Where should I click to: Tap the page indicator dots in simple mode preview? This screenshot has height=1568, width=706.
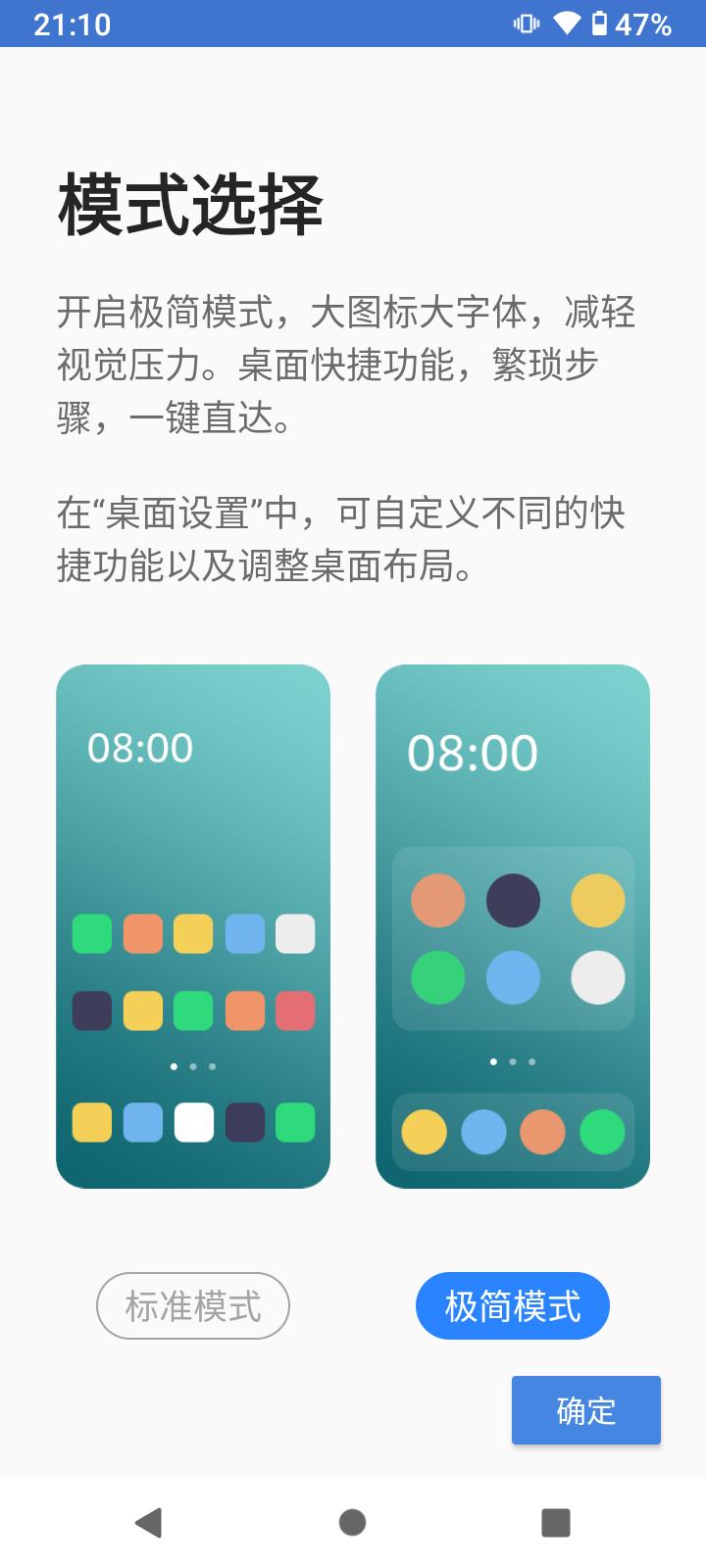(x=513, y=1061)
